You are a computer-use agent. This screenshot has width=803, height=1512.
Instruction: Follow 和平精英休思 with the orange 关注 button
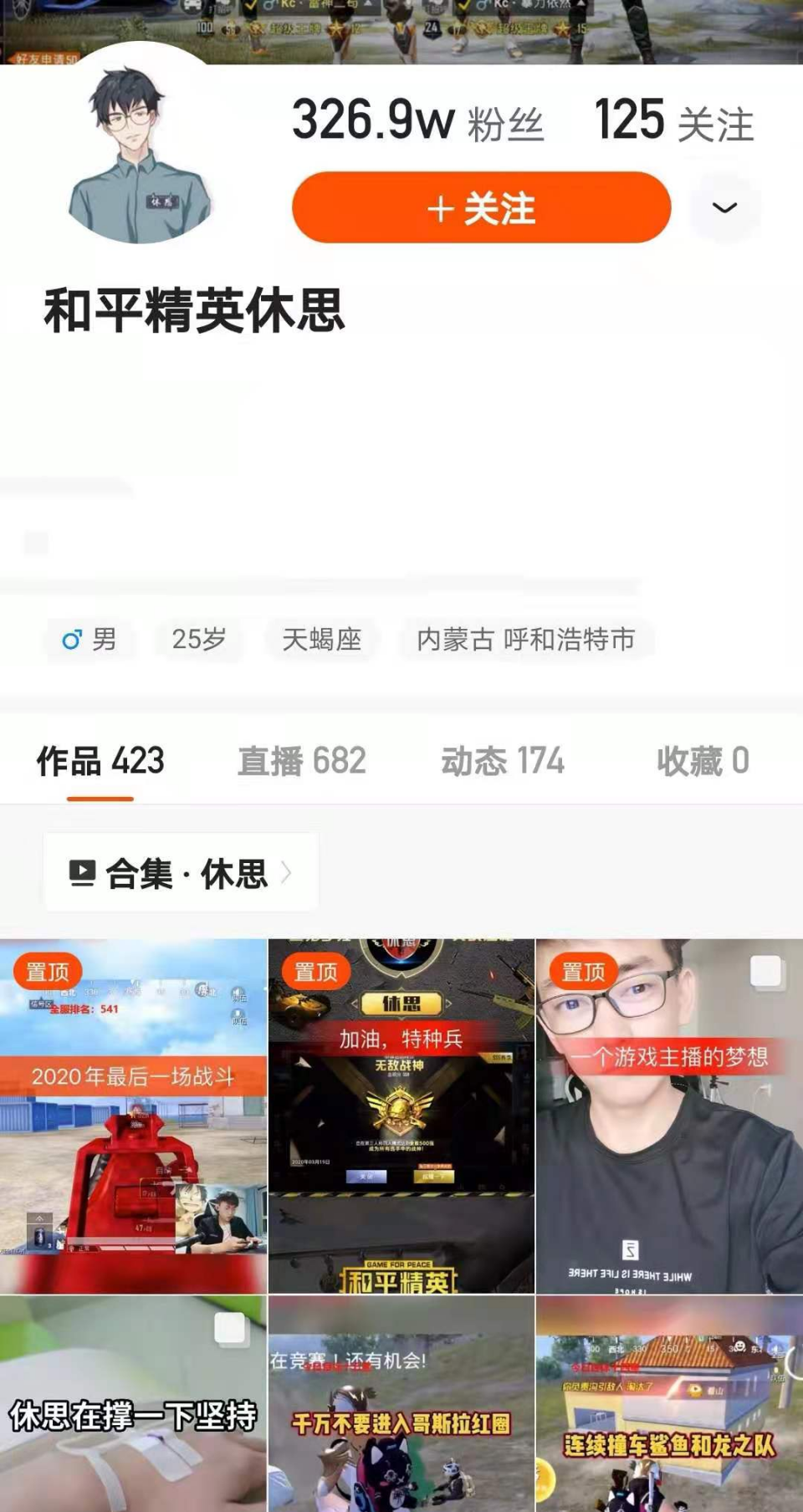click(x=481, y=207)
